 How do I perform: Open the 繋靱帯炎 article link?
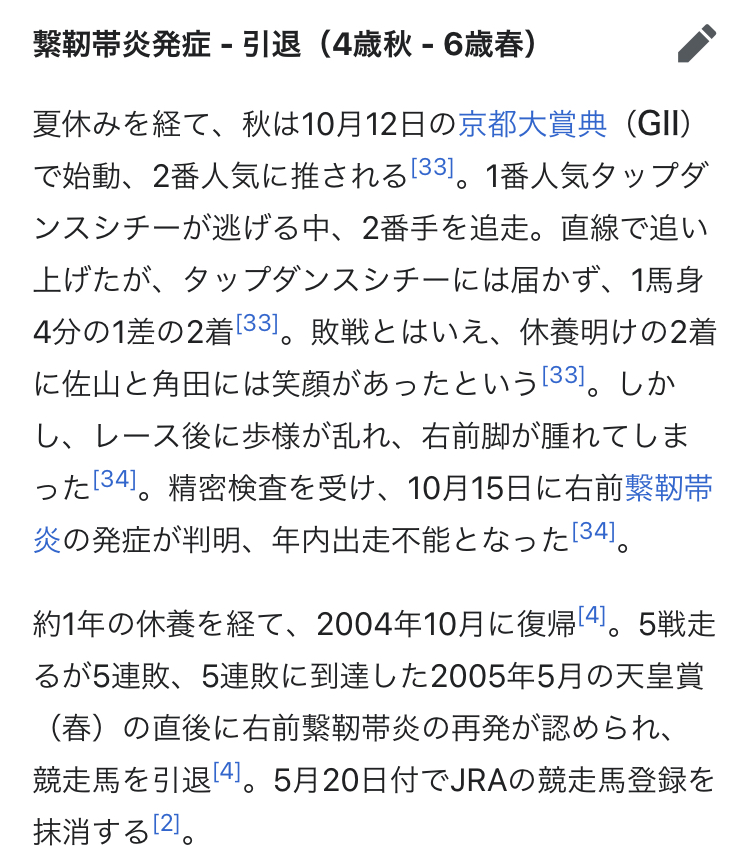pyautogui.click(x=668, y=488)
